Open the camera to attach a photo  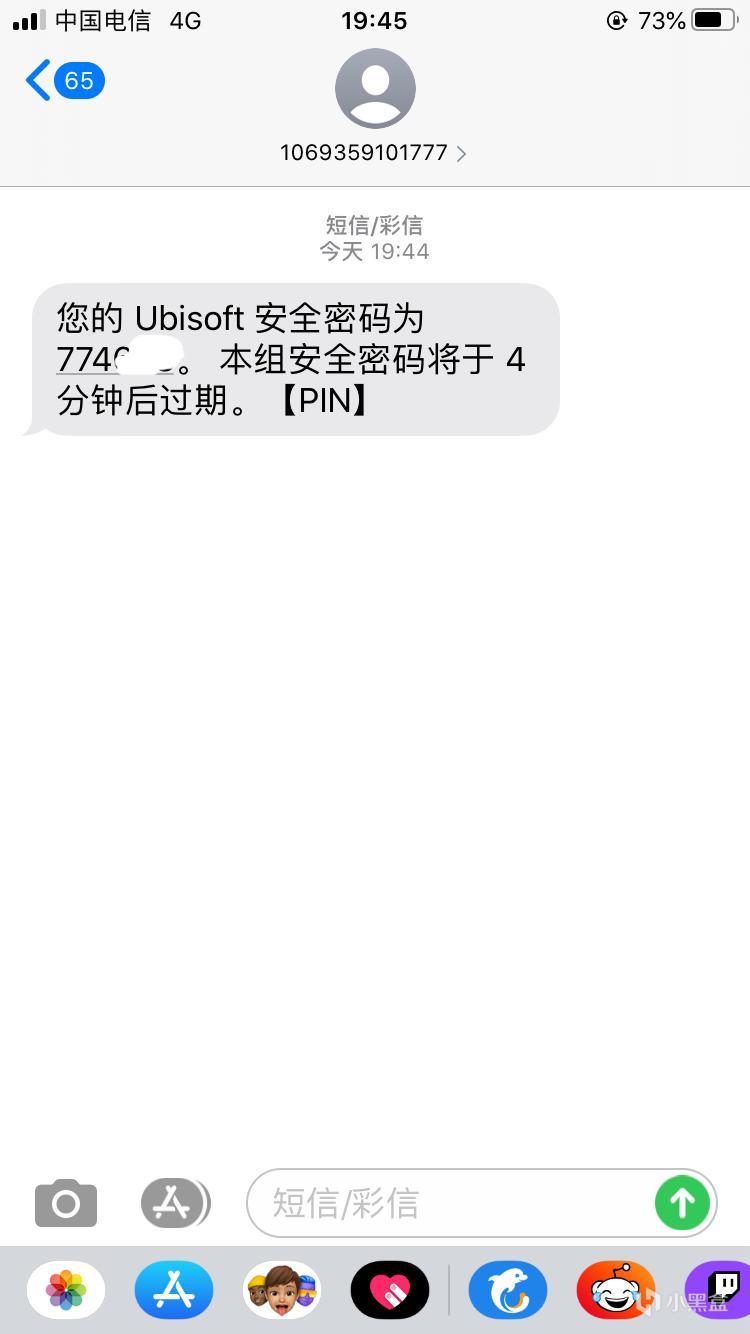(x=66, y=1203)
